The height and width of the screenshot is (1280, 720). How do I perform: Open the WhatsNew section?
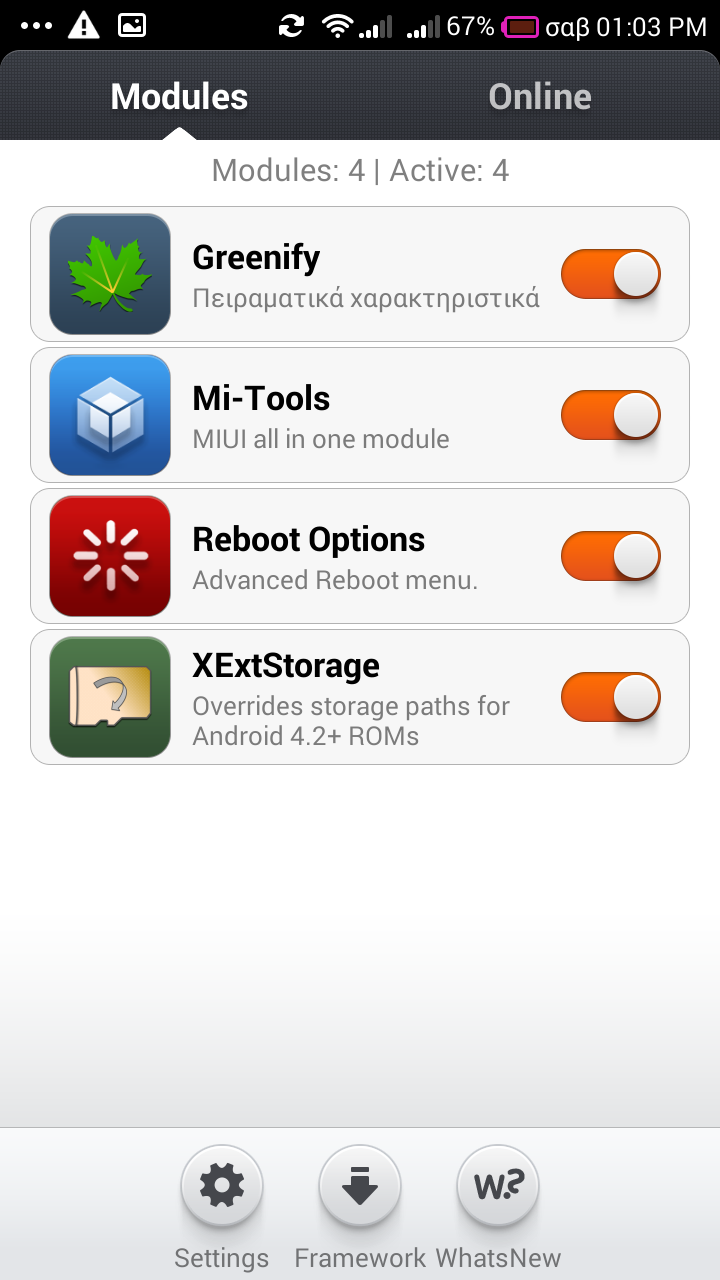click(498, 1187)
